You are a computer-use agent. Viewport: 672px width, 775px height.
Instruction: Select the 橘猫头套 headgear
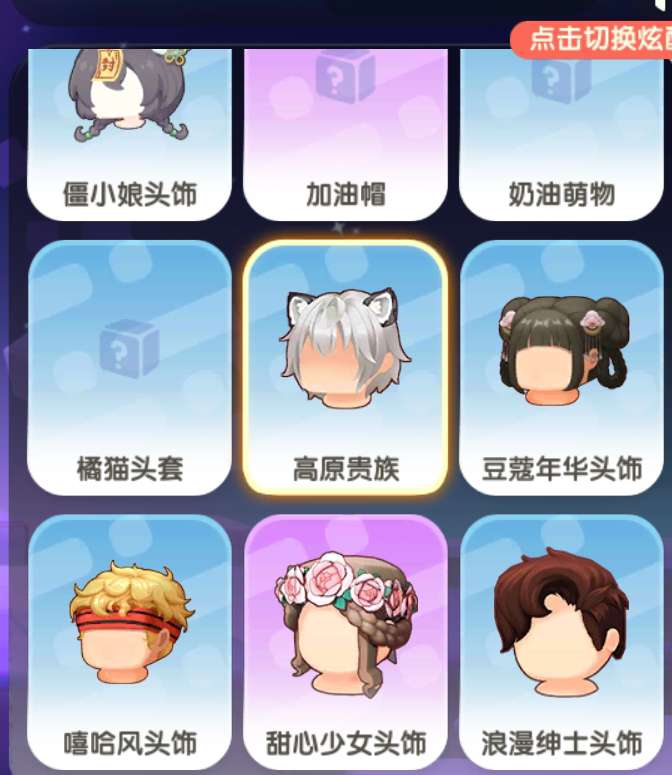130,368
